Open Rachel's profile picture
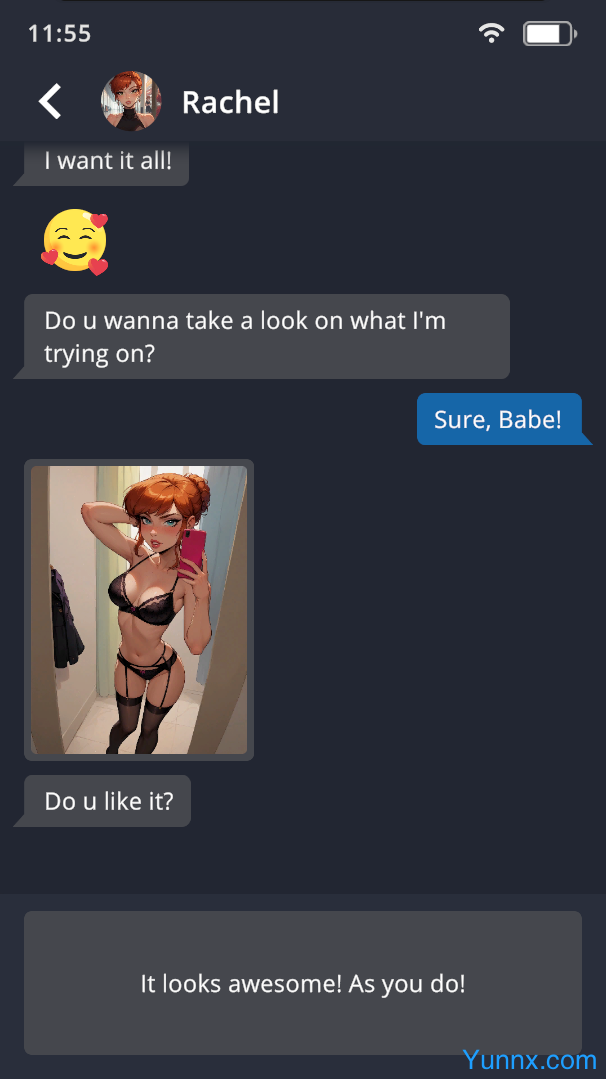Image resolution: width=606 pixels, height=1079 pixels. 131,101
